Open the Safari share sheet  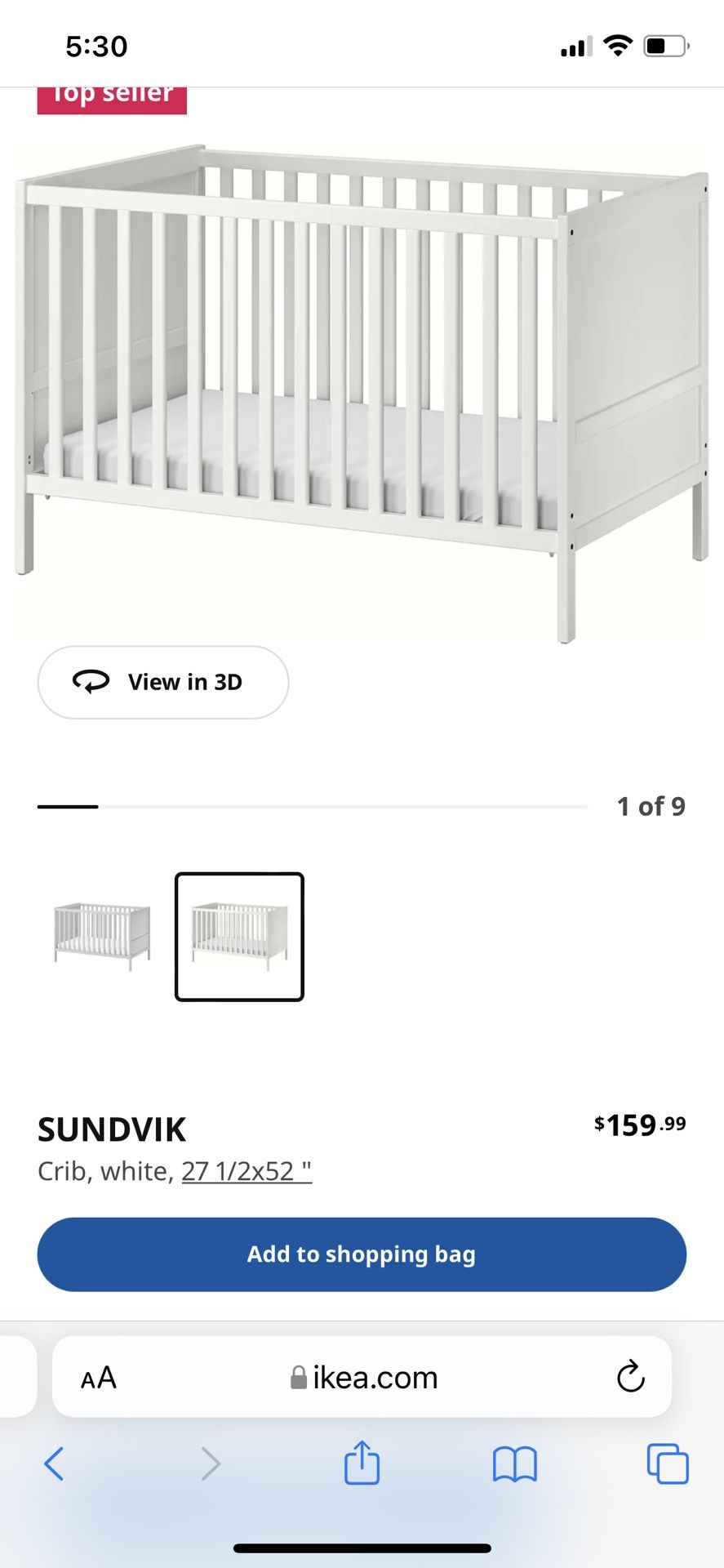(x=362, y=1462)
